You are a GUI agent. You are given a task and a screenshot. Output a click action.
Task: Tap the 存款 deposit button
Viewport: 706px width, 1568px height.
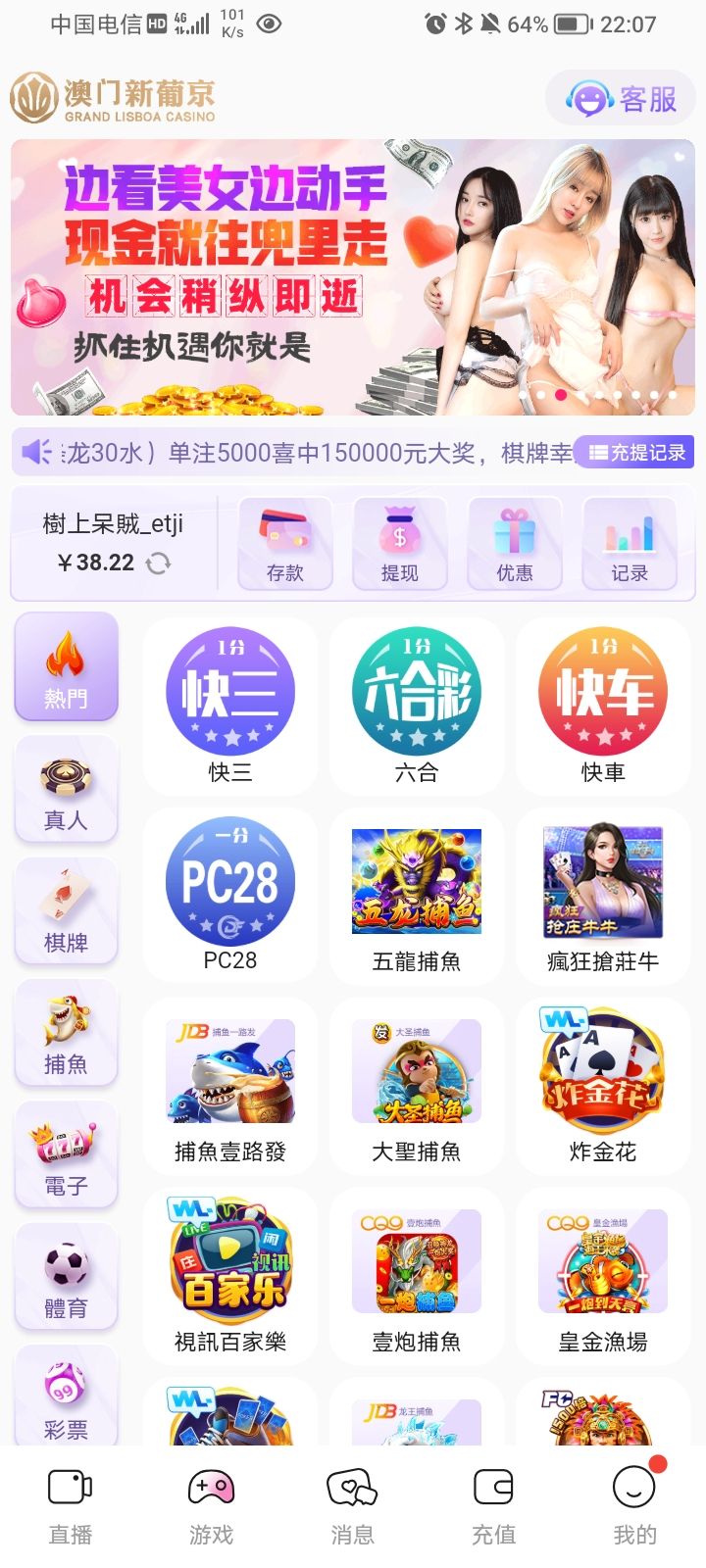(285, 544)
